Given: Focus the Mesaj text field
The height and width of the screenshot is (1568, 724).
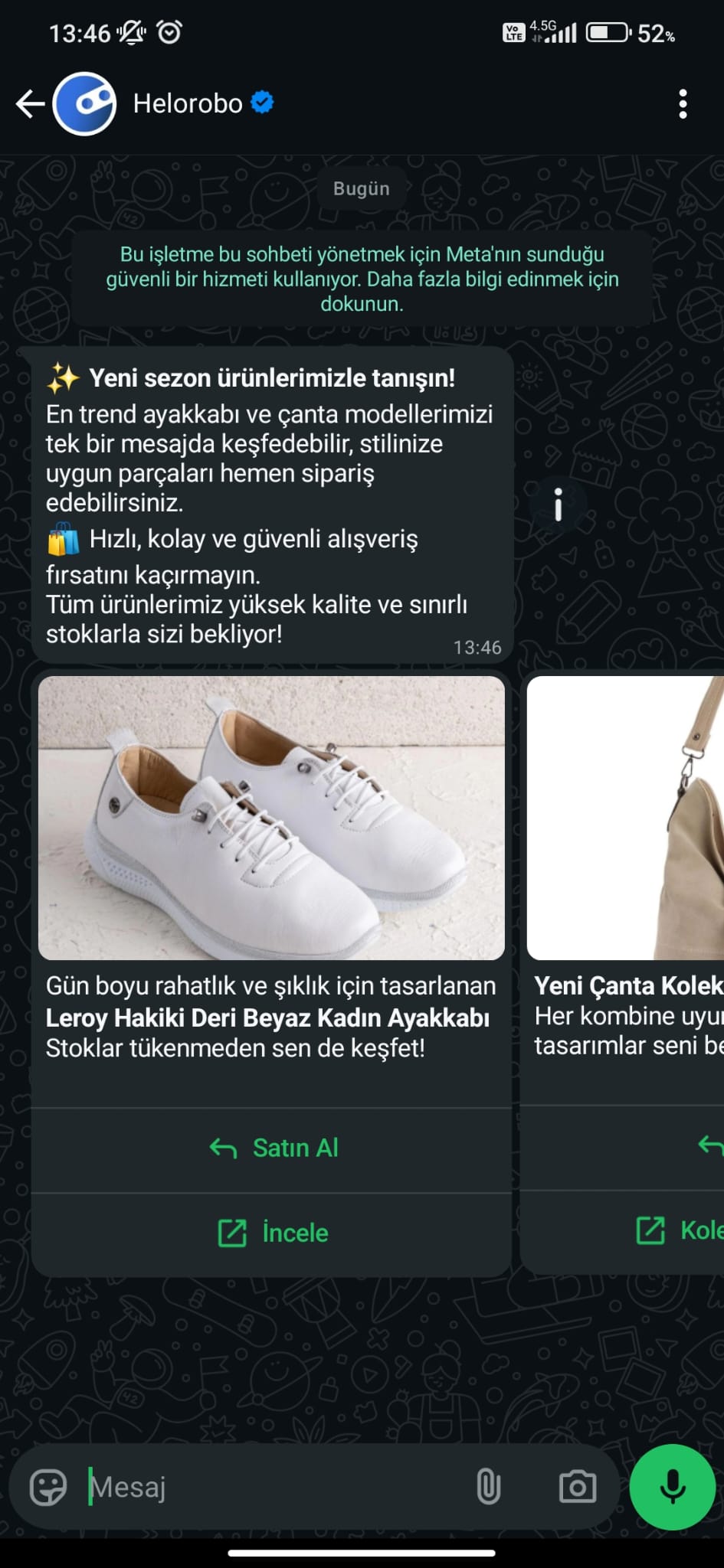Looking at the screenshot, I should 268,1488.
